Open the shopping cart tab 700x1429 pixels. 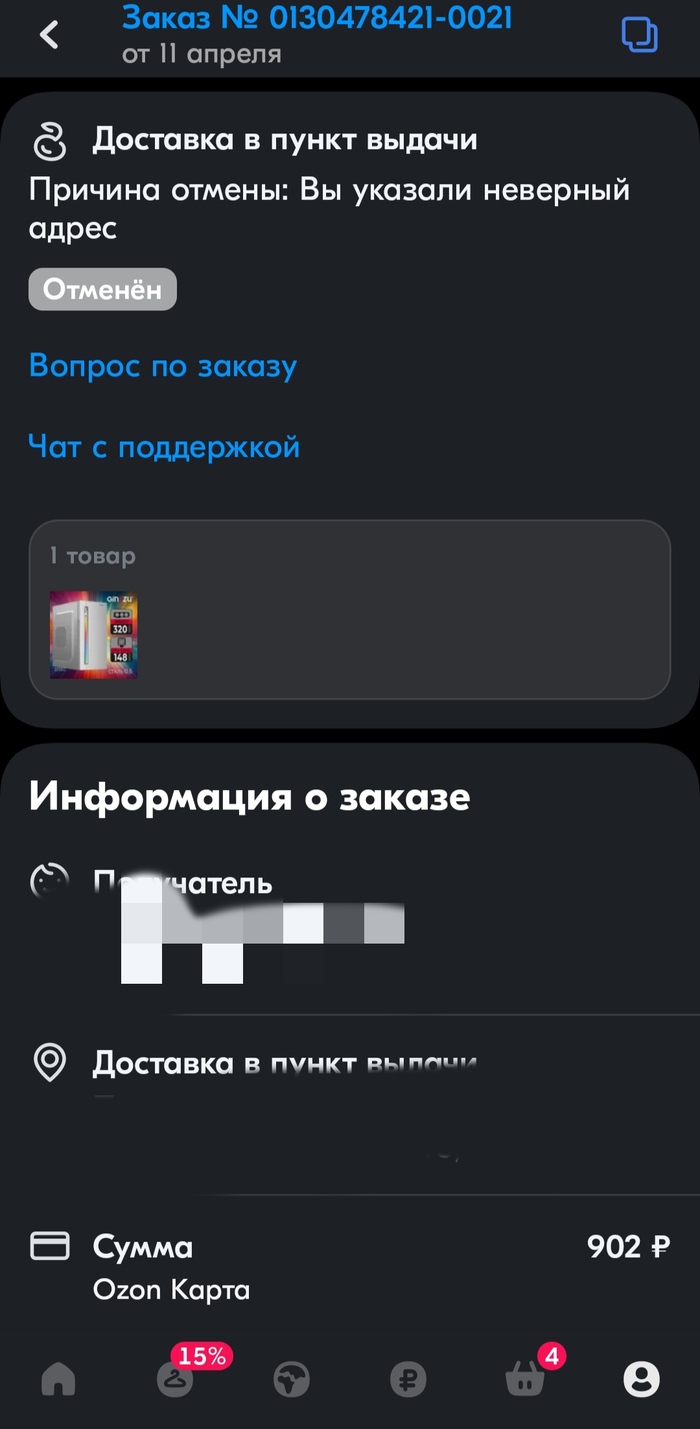click(525, 1380)
